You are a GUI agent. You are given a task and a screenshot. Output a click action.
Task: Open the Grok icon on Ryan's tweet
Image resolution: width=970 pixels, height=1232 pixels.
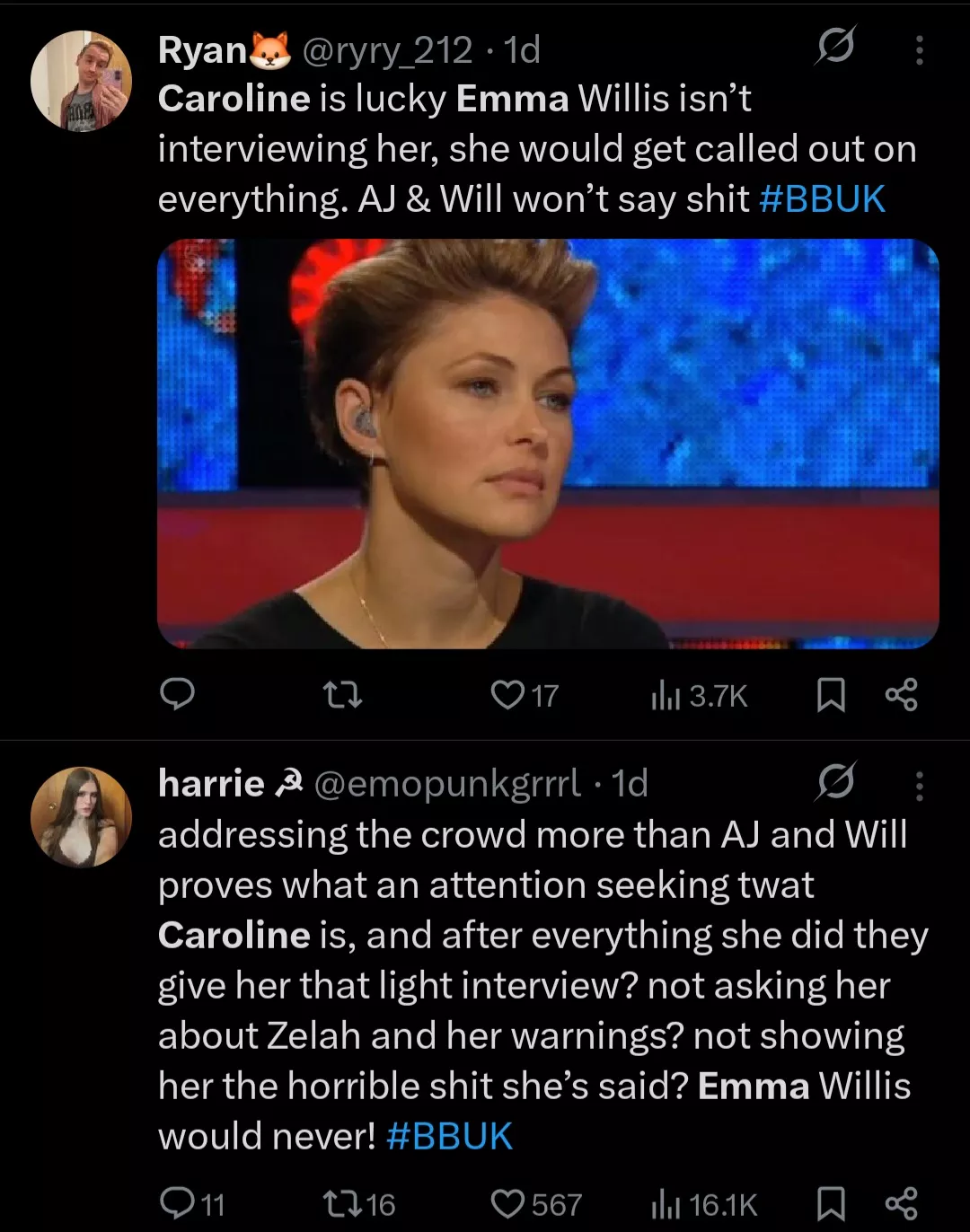click(834, 47)
